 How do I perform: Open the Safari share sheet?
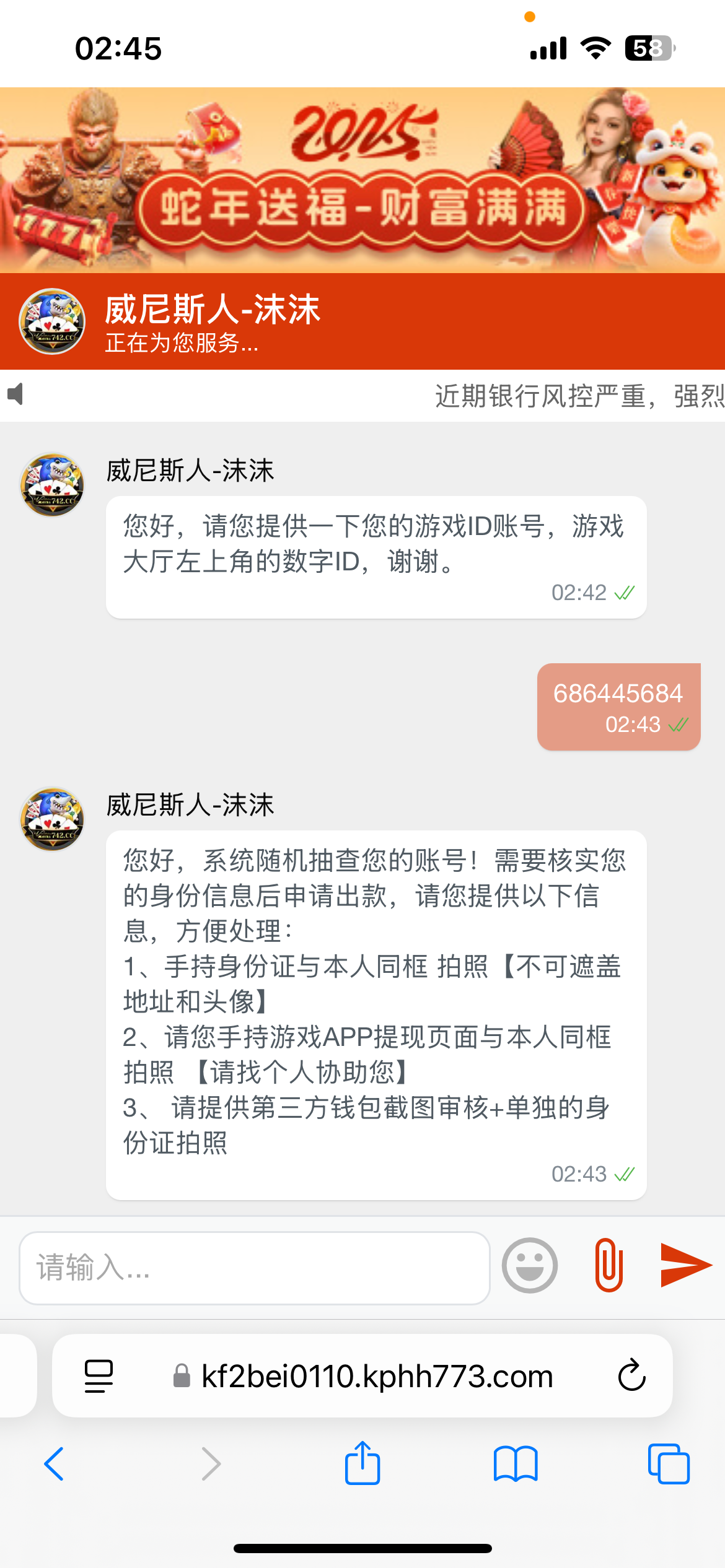[362, 1463]
